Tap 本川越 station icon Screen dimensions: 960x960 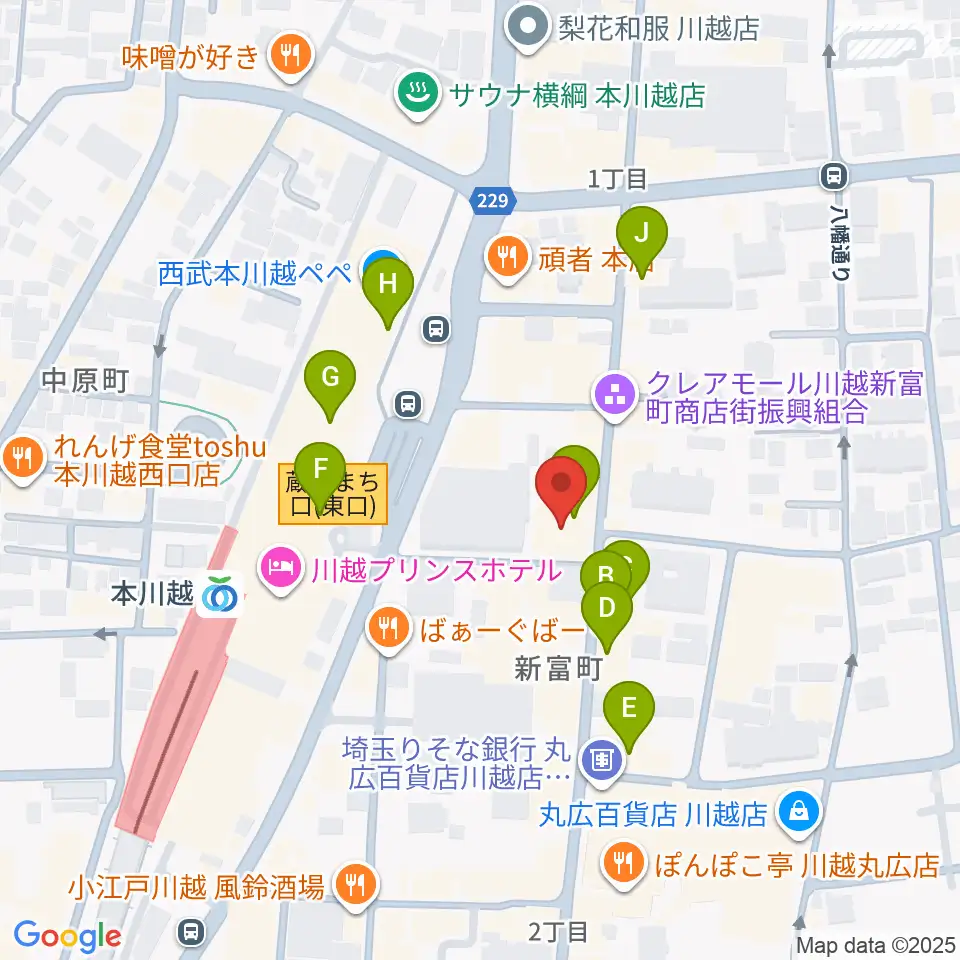220,594
